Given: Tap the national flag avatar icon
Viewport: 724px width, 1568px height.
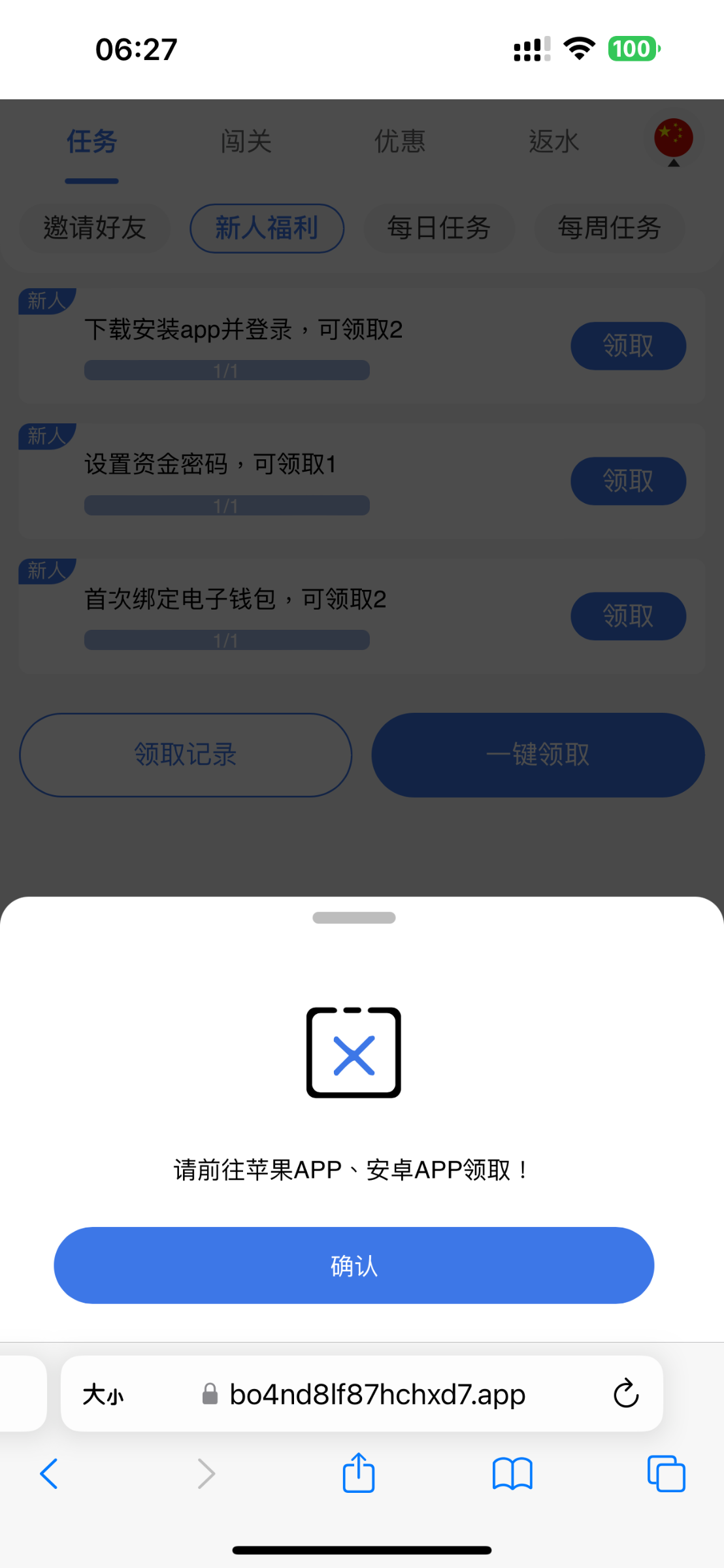Looking at the screenshot, I should 673,139.
